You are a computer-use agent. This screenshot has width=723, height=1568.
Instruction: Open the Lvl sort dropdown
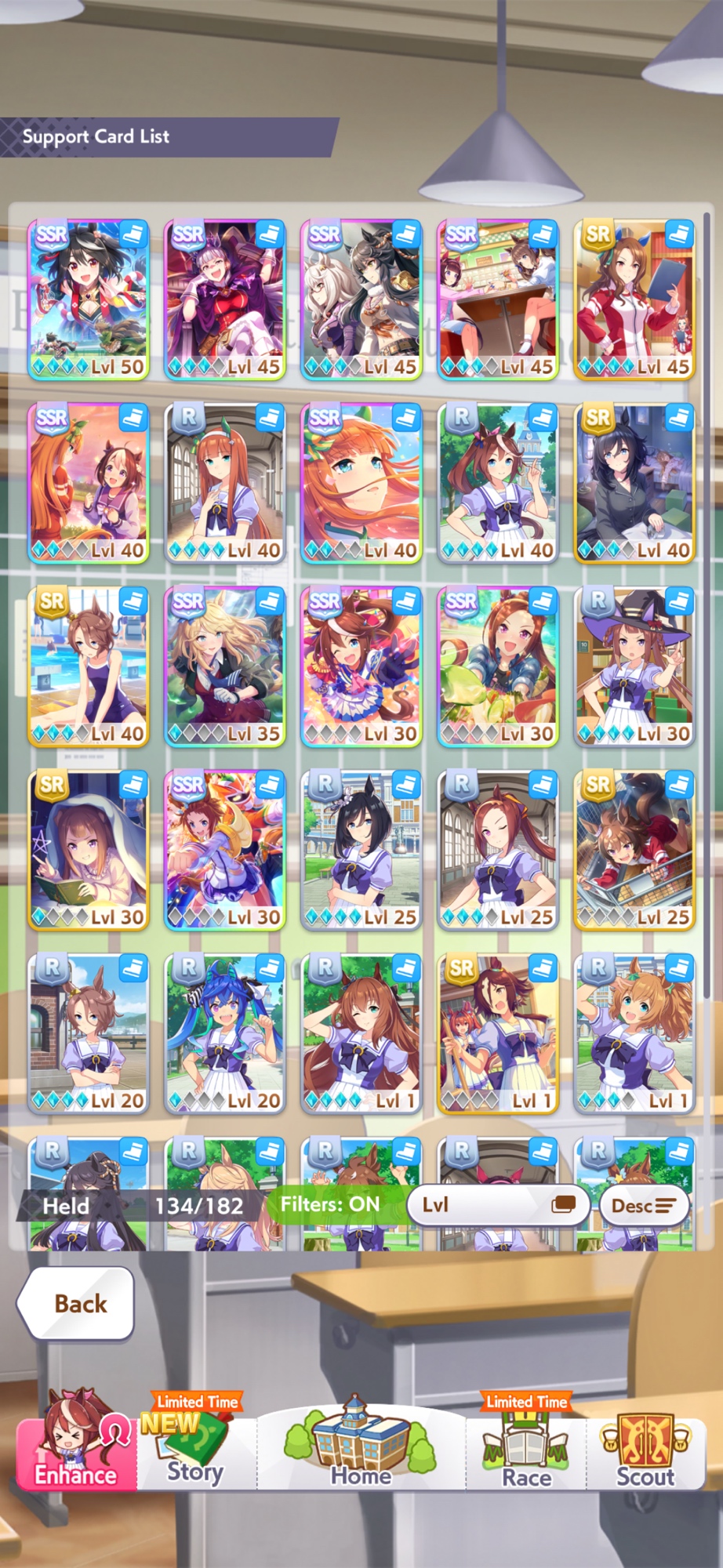click(498, 1205)
